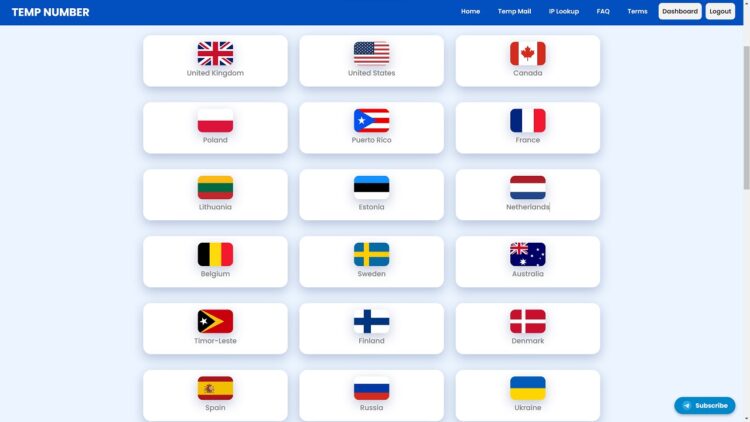Open the TEMP NUMBER site title
750x422 pixels.
[x=50, y=12]
